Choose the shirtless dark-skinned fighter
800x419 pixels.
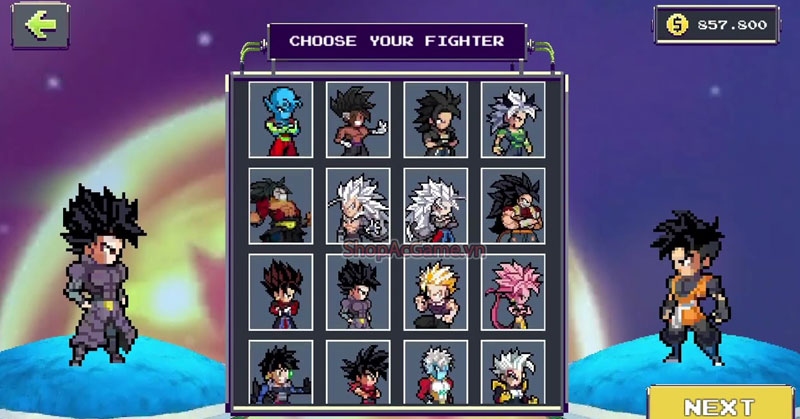[358, 120]
